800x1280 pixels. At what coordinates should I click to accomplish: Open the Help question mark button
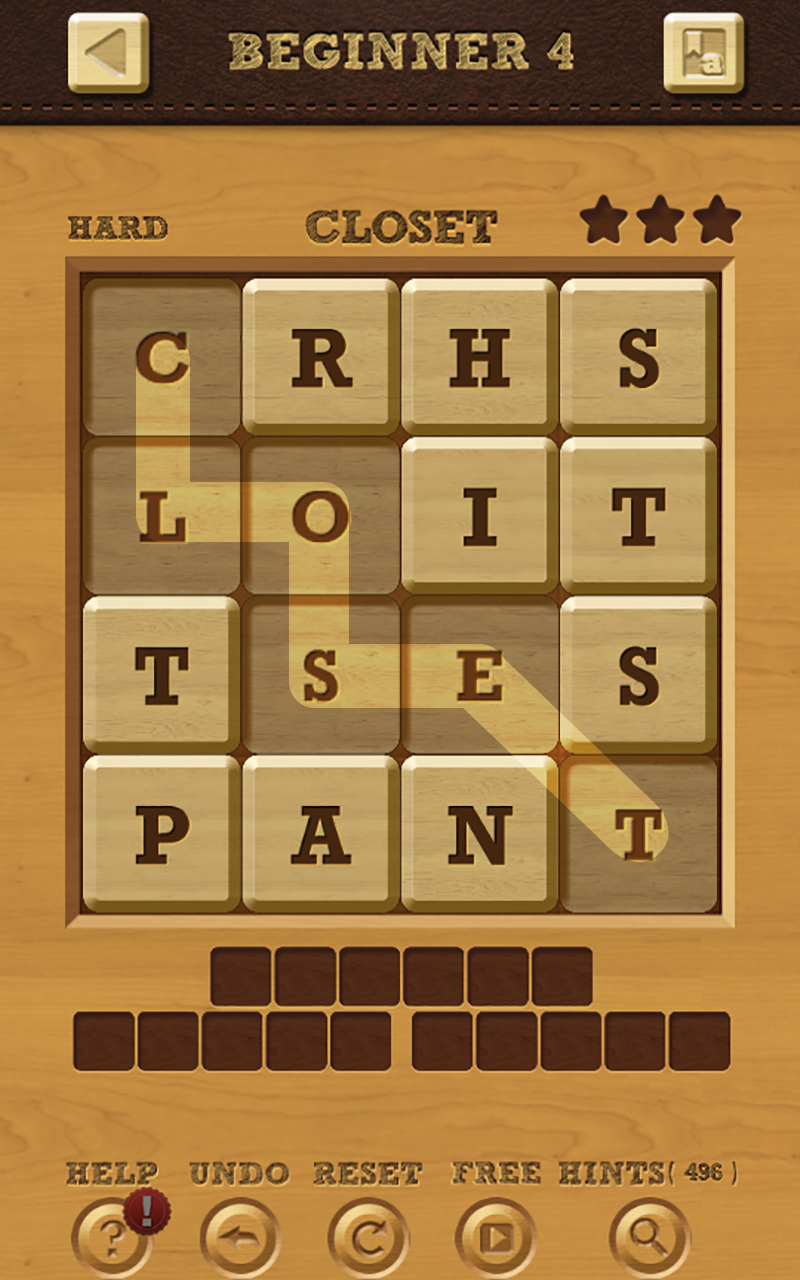pos(112,1238)
